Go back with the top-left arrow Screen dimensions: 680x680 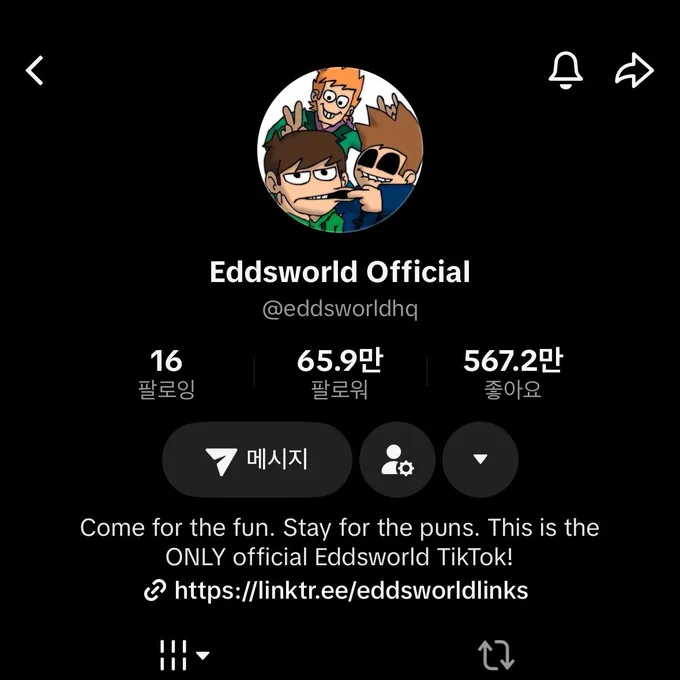[x=34, y=70]
